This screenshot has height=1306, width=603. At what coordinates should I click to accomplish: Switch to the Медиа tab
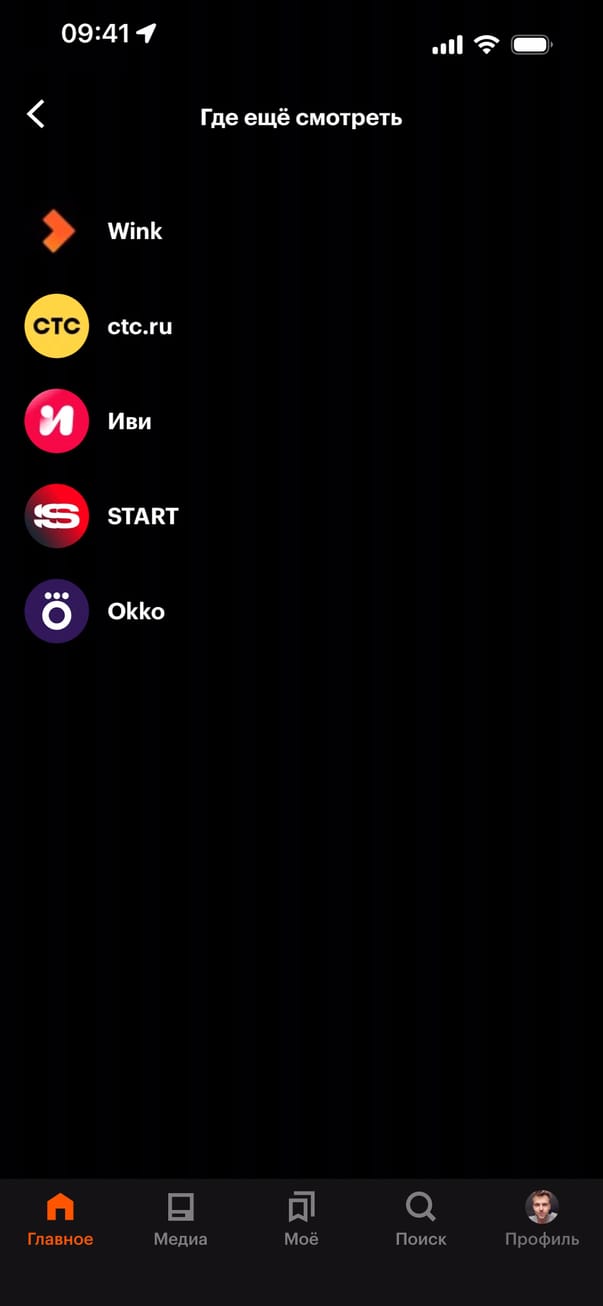coord(180,1220)
